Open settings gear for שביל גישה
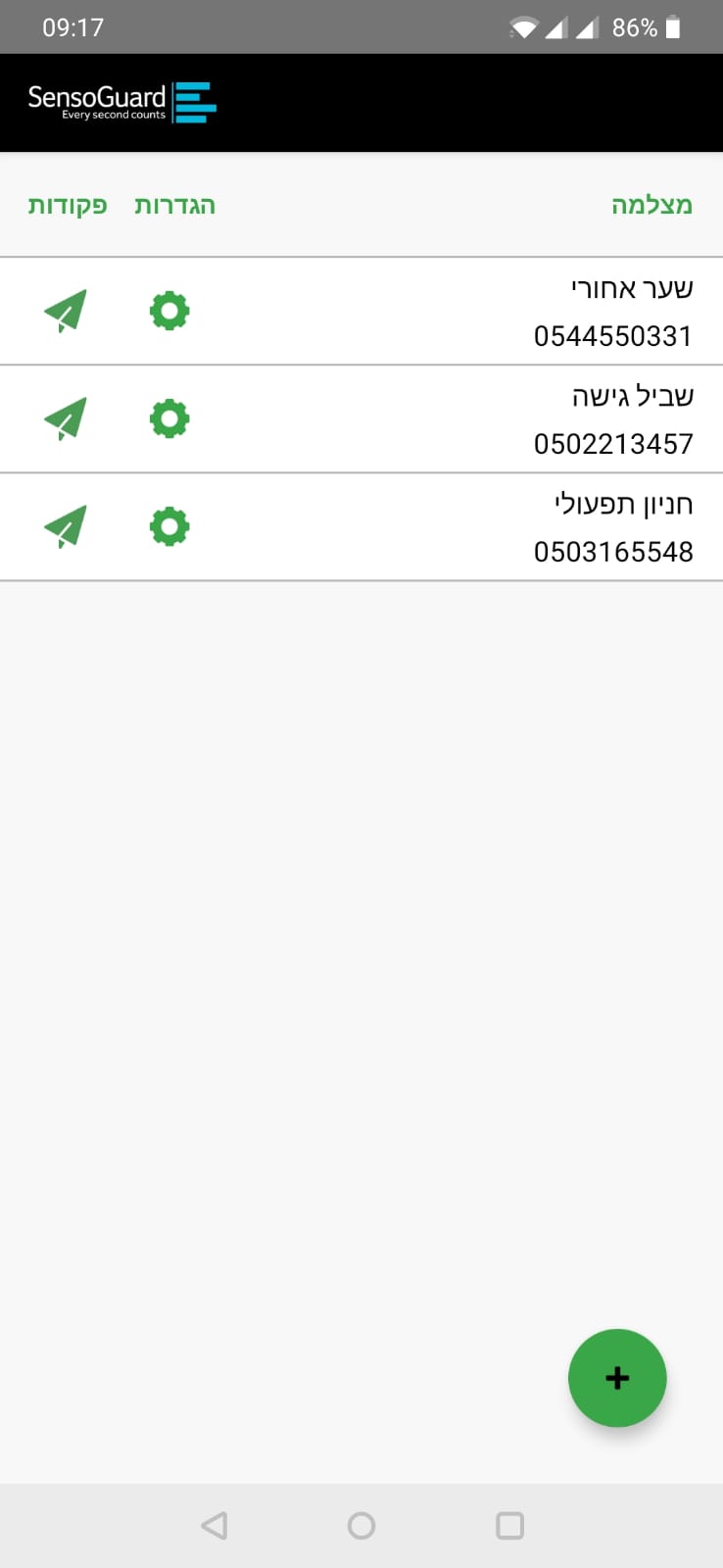 [169, 418]
